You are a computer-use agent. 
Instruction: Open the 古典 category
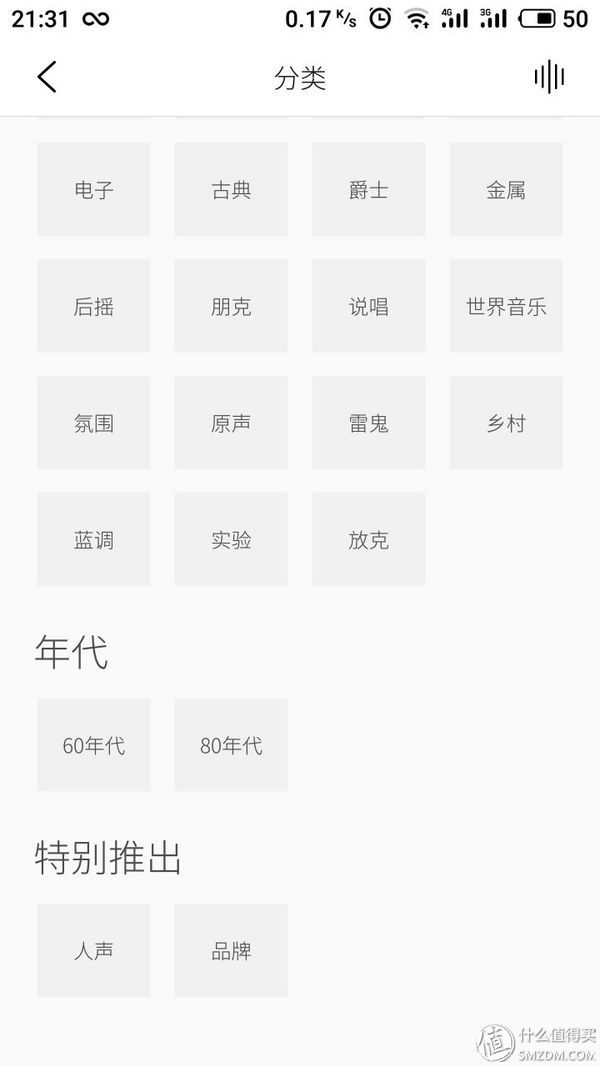click(231, 189)
